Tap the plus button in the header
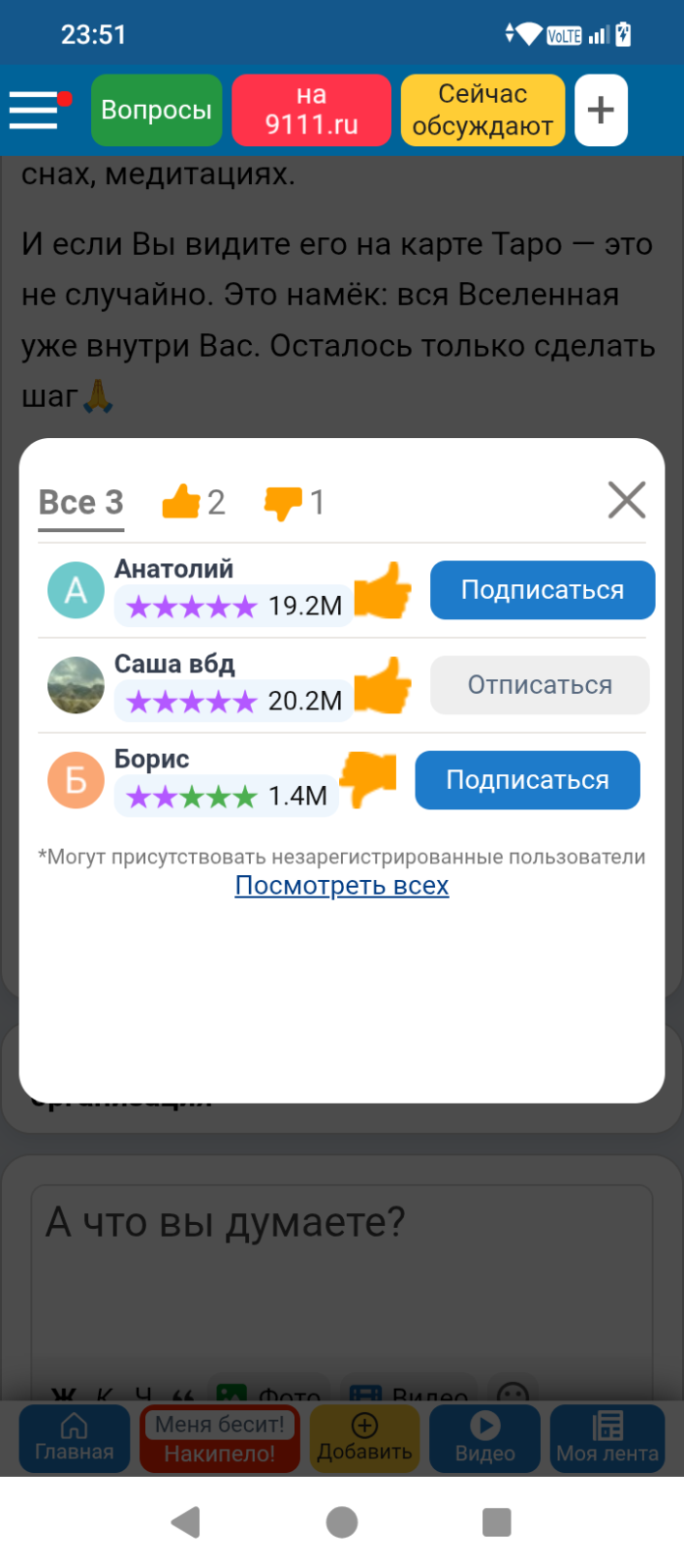The image size is (684, 1568). [601, 110]
